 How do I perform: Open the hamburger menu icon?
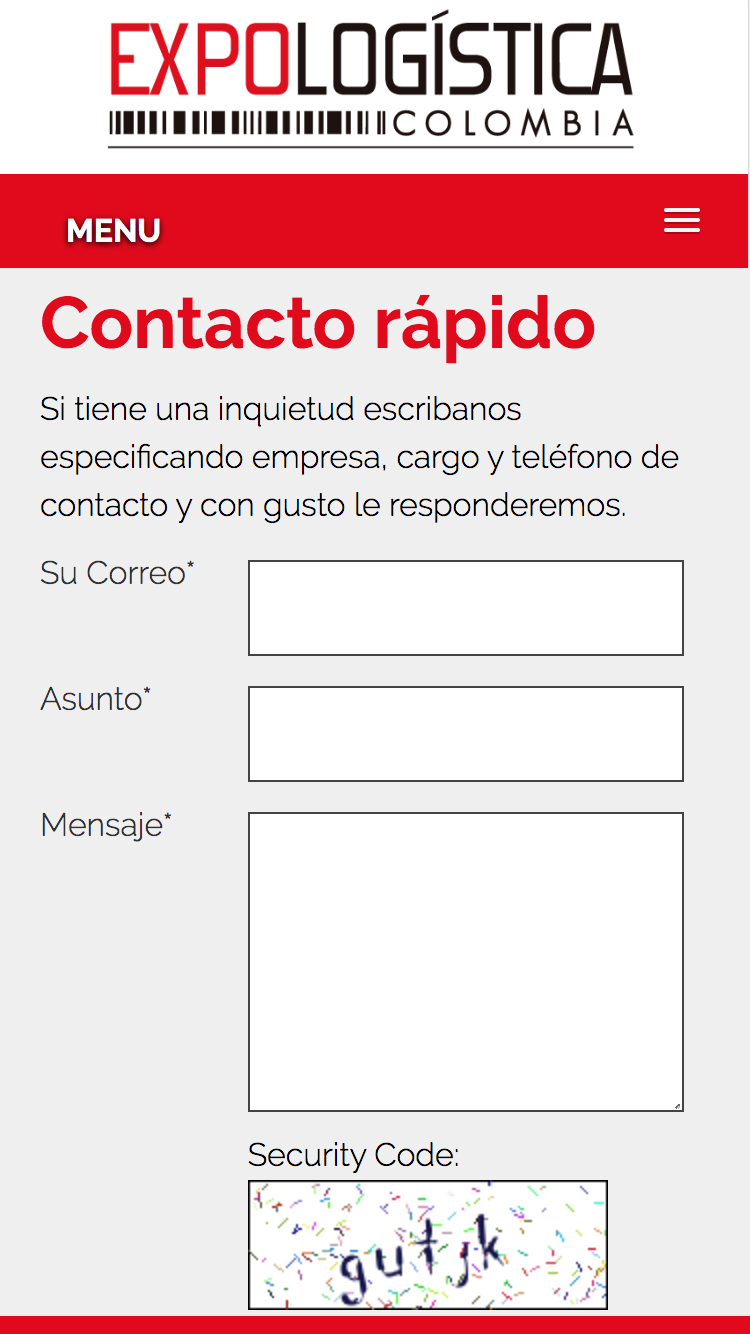point(681,221)
